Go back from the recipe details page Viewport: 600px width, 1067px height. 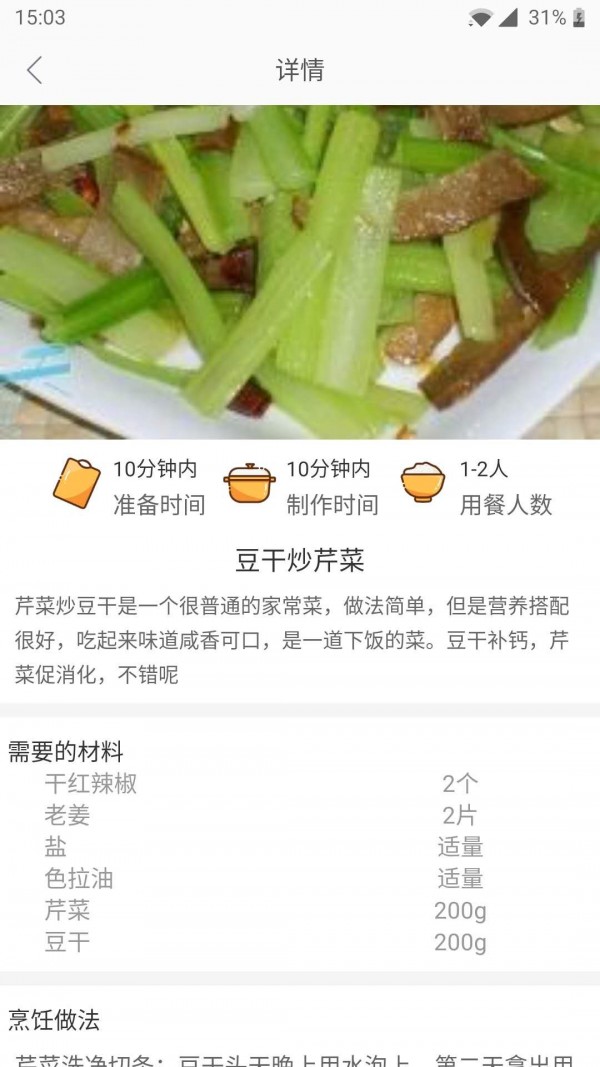tap(35, 70)
